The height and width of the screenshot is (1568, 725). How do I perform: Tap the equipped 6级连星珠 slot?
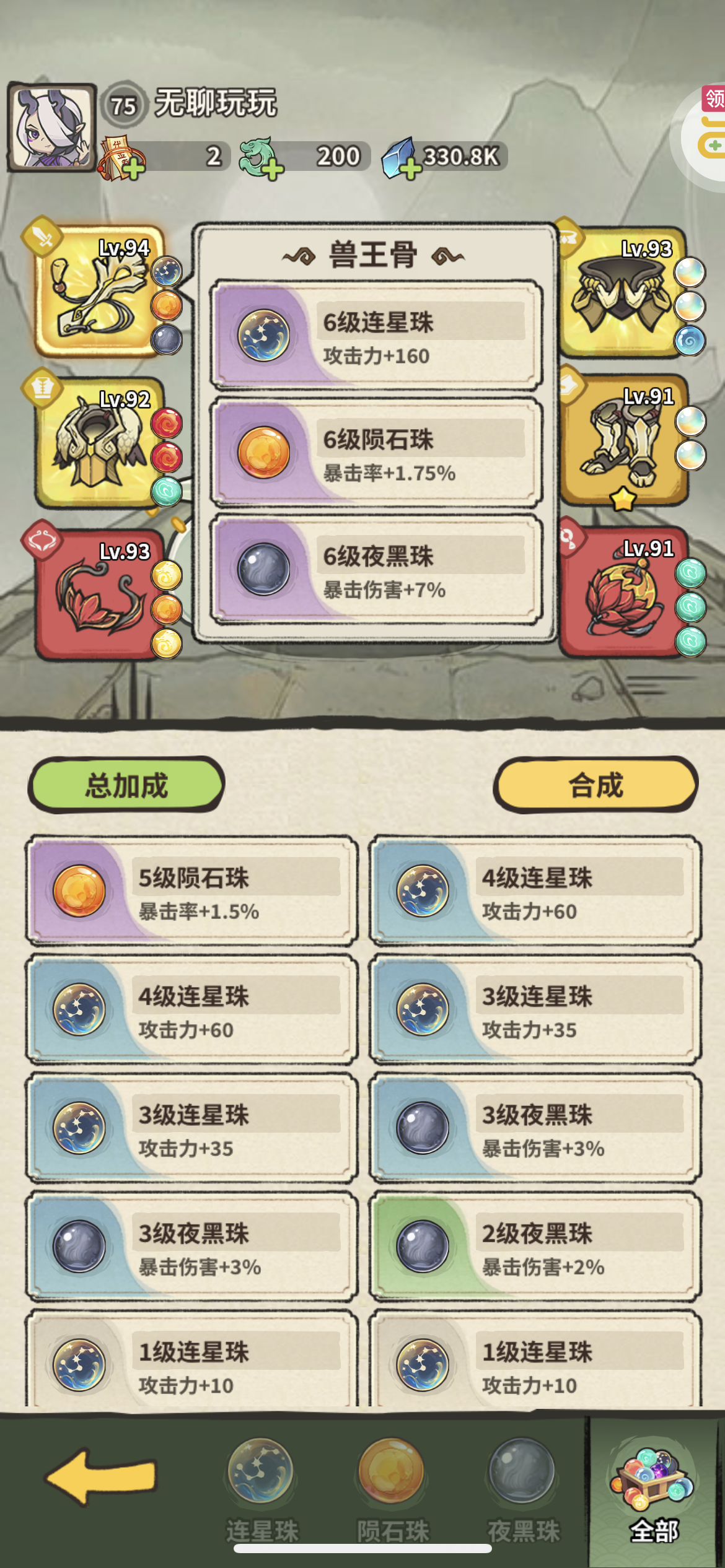(376, 336)
